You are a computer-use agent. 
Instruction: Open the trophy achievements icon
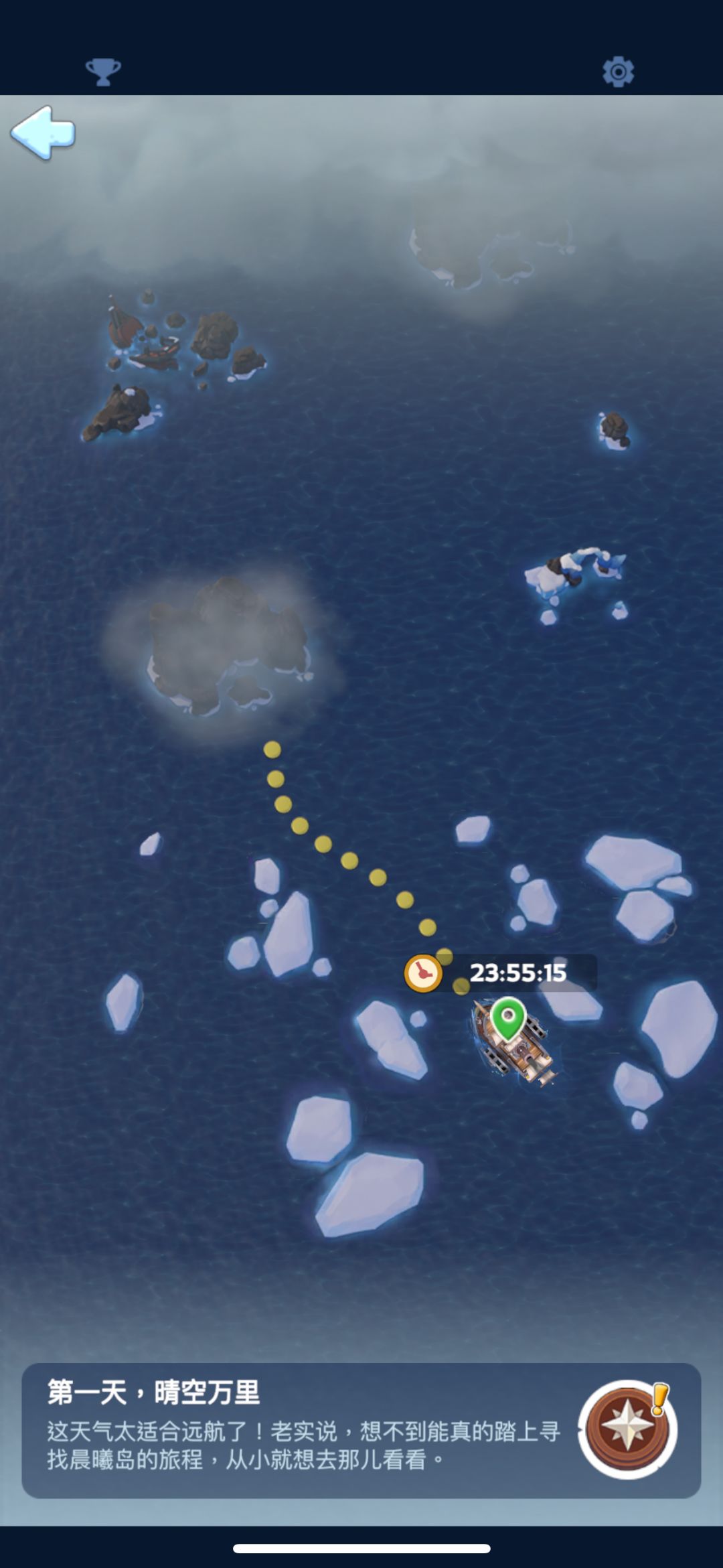click(x=103, y=72)
